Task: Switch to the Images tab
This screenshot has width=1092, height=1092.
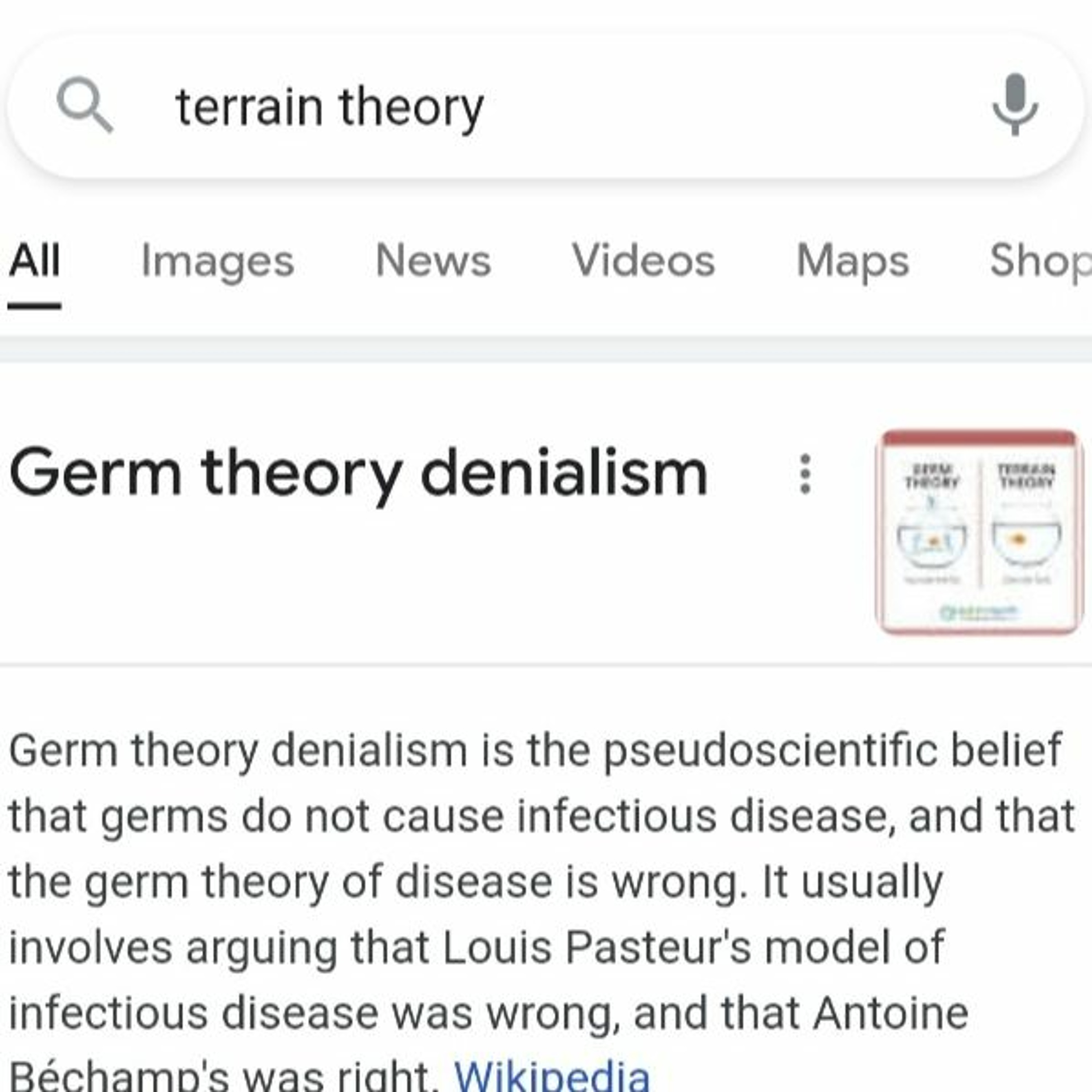Action: [x=218, y=261]
